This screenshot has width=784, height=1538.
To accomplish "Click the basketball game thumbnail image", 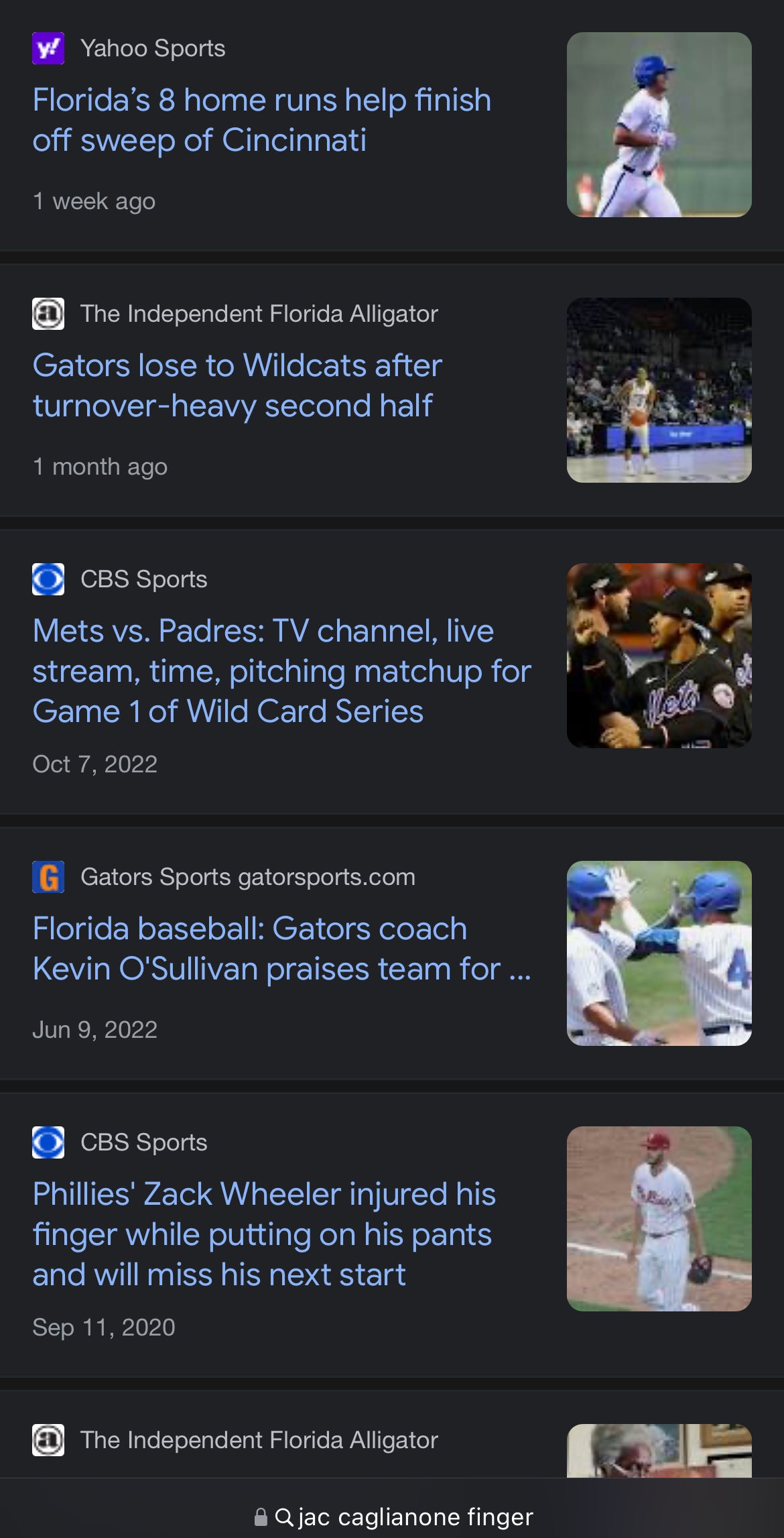I will (x=659, y=390).
